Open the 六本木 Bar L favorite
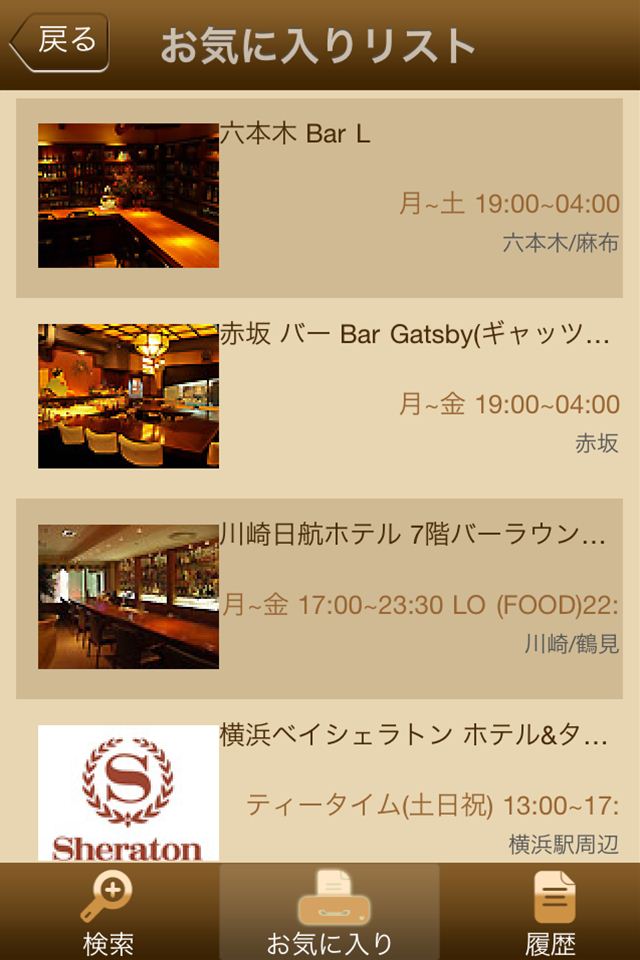The height and width of the screenshot is (960, 640). (x=320, y=197)
